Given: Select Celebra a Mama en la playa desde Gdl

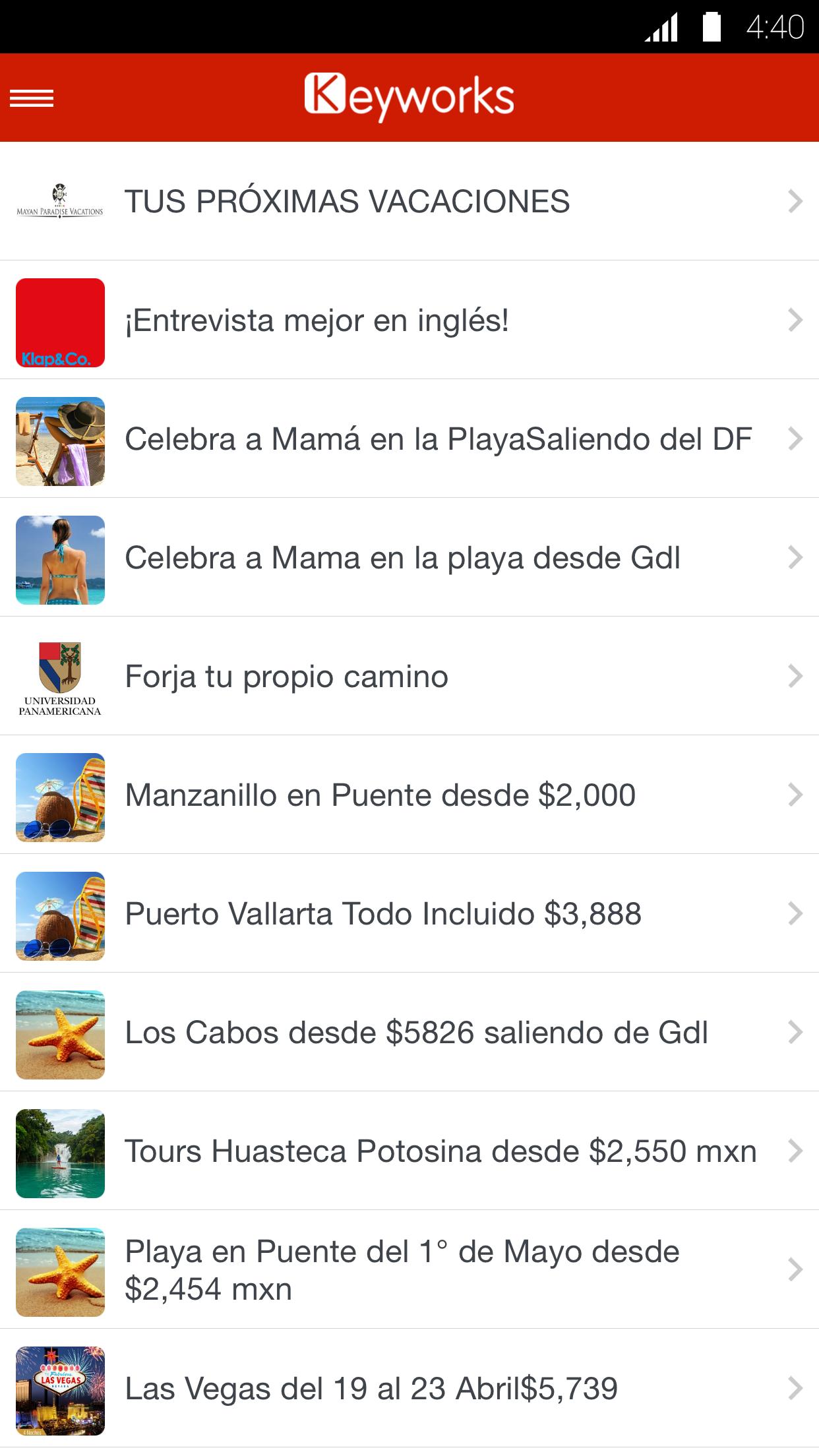Looking at the screenshot, I should (409, 558).
